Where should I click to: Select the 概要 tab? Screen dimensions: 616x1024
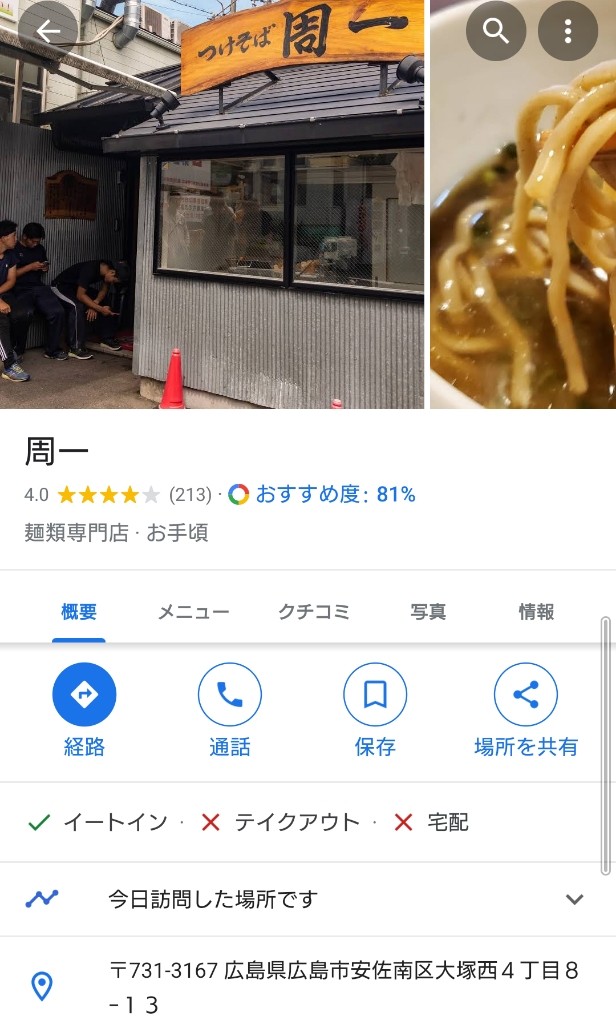coord(79,612)
